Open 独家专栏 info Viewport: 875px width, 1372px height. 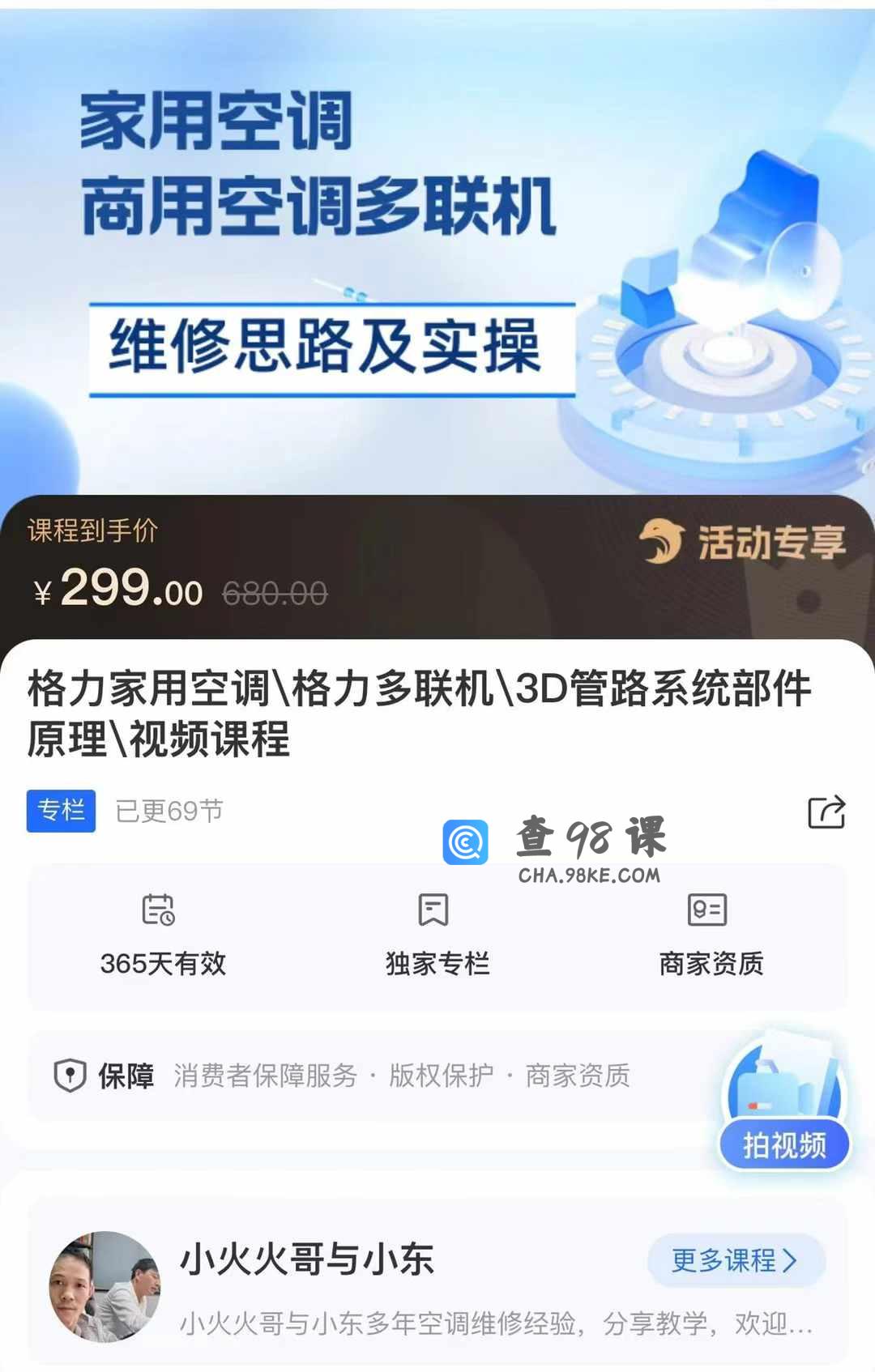[437, 936]
